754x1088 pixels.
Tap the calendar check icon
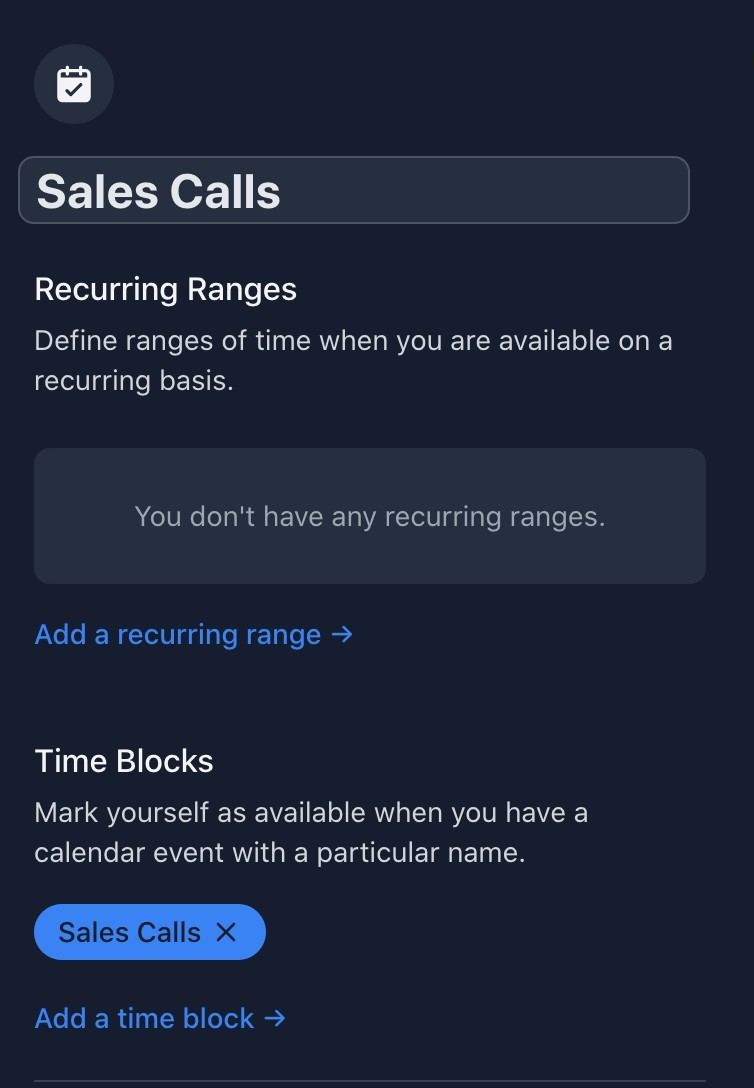pos(74,84)
